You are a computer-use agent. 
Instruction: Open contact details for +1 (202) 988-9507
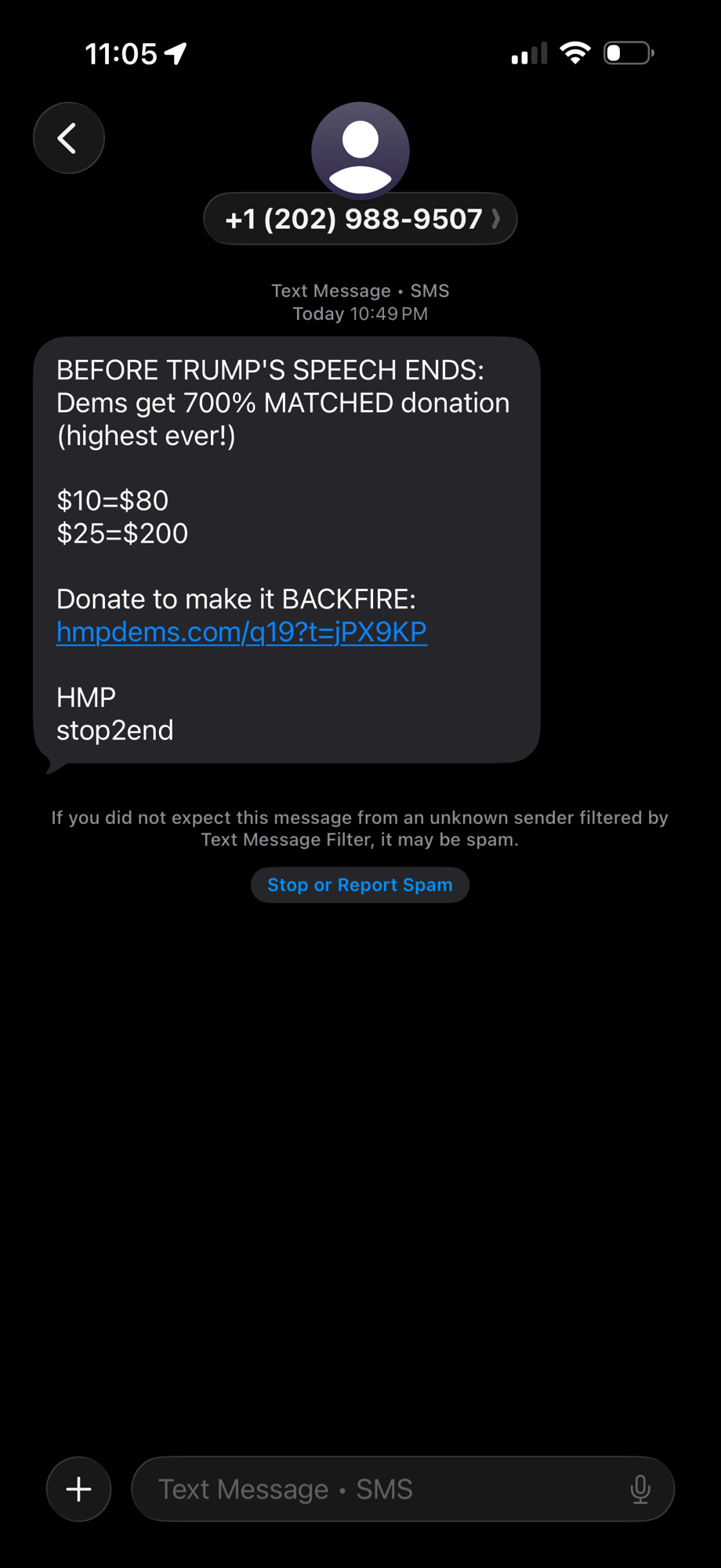[x=360, y=220]
